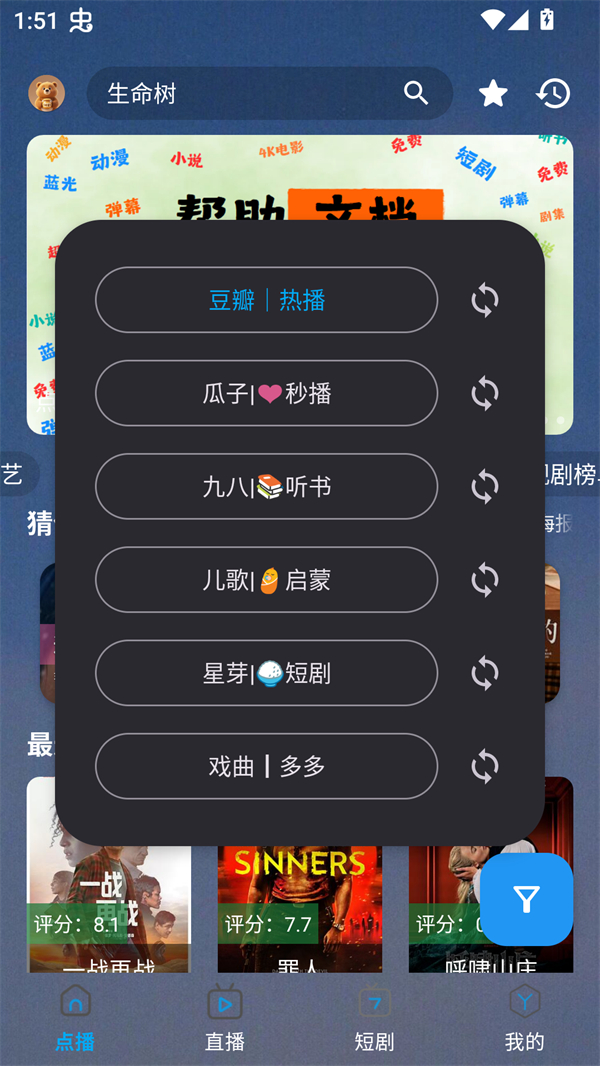Open the bear profile avatar

(x=46, y=94)
